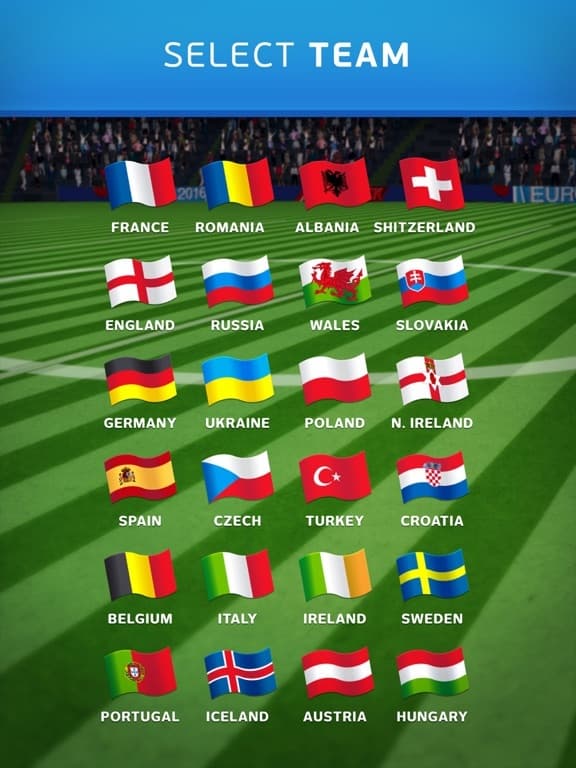Pick Belgium as your team

(x=141, y=575)
